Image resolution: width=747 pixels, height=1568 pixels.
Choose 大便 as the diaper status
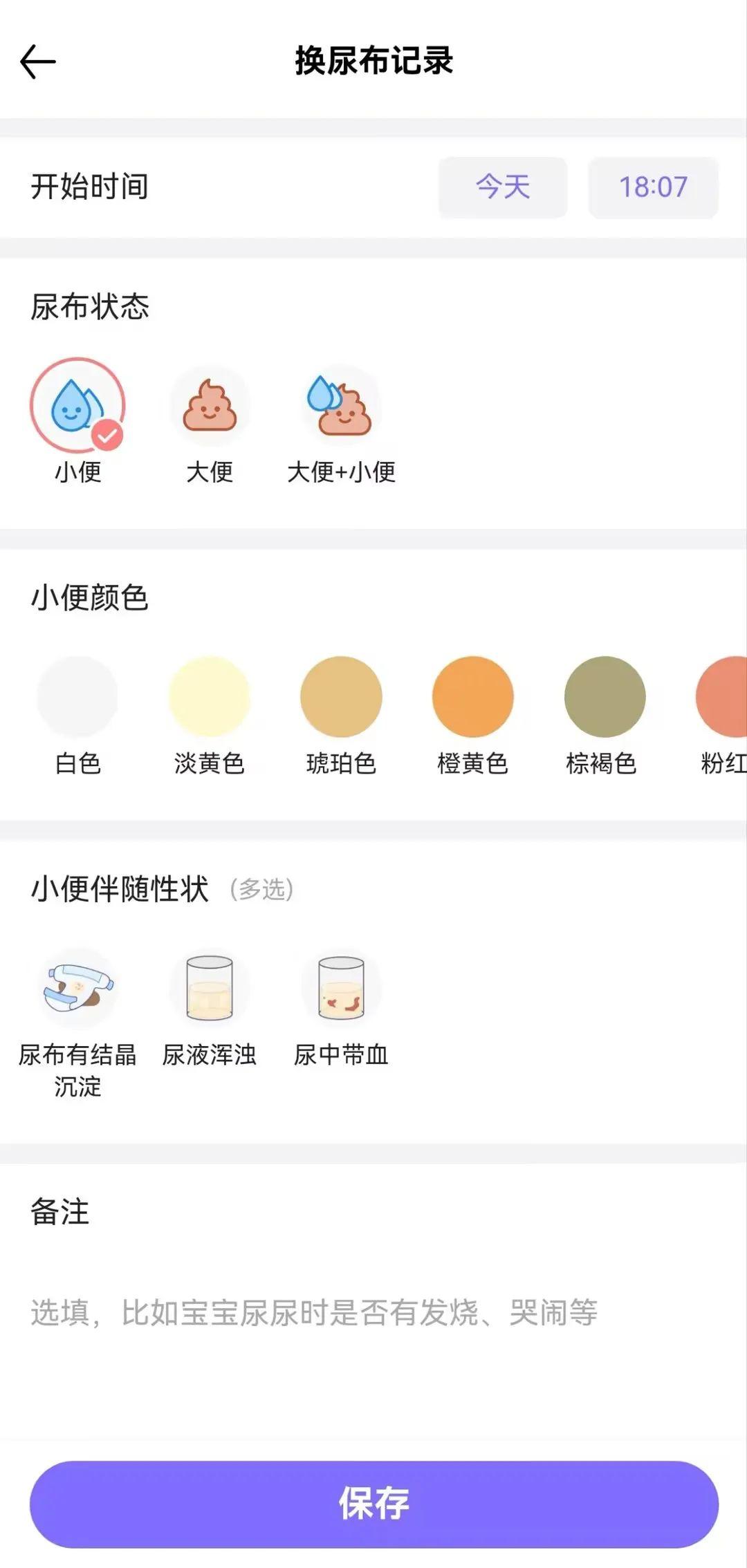coord(210,407)
